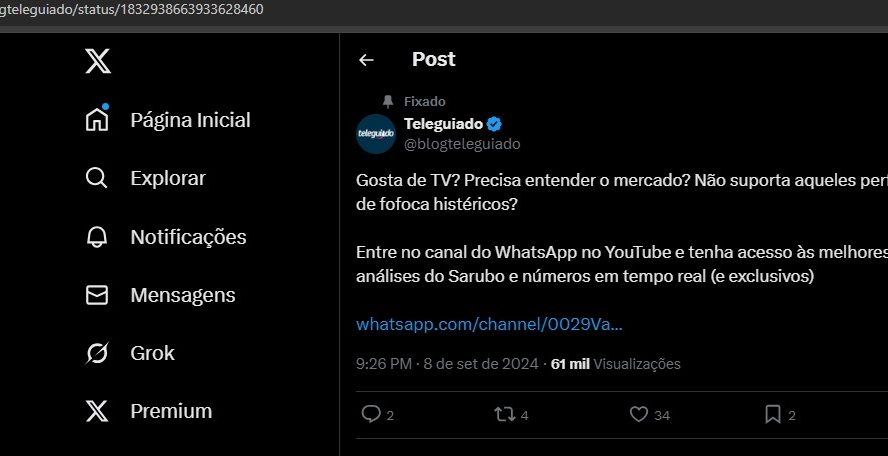This screenshot has width=888, height=456.
Task: Tap the Teleguiado display name
Action: click(444, 124)
